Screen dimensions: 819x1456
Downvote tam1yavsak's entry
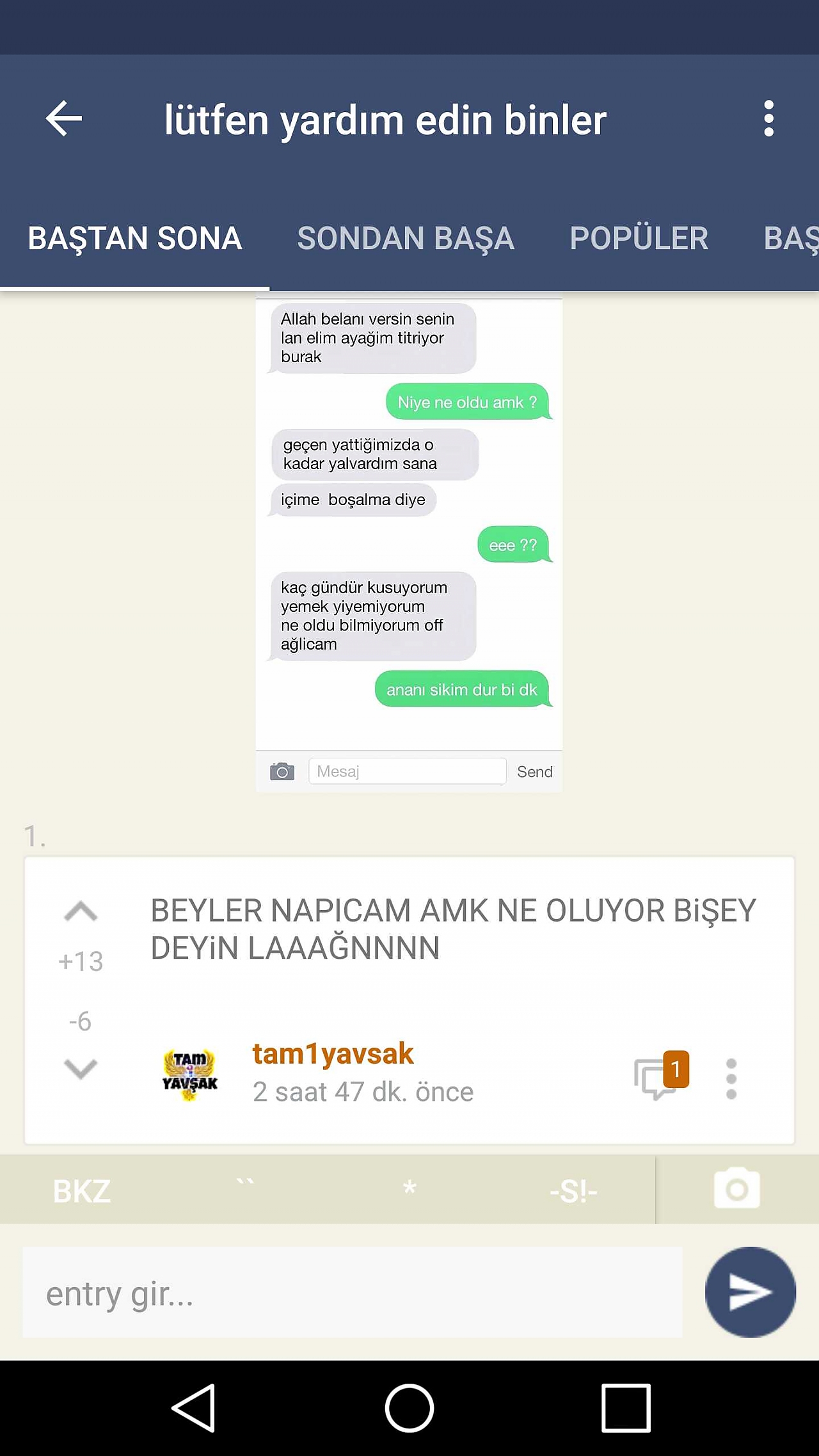tap(81, 1068)
